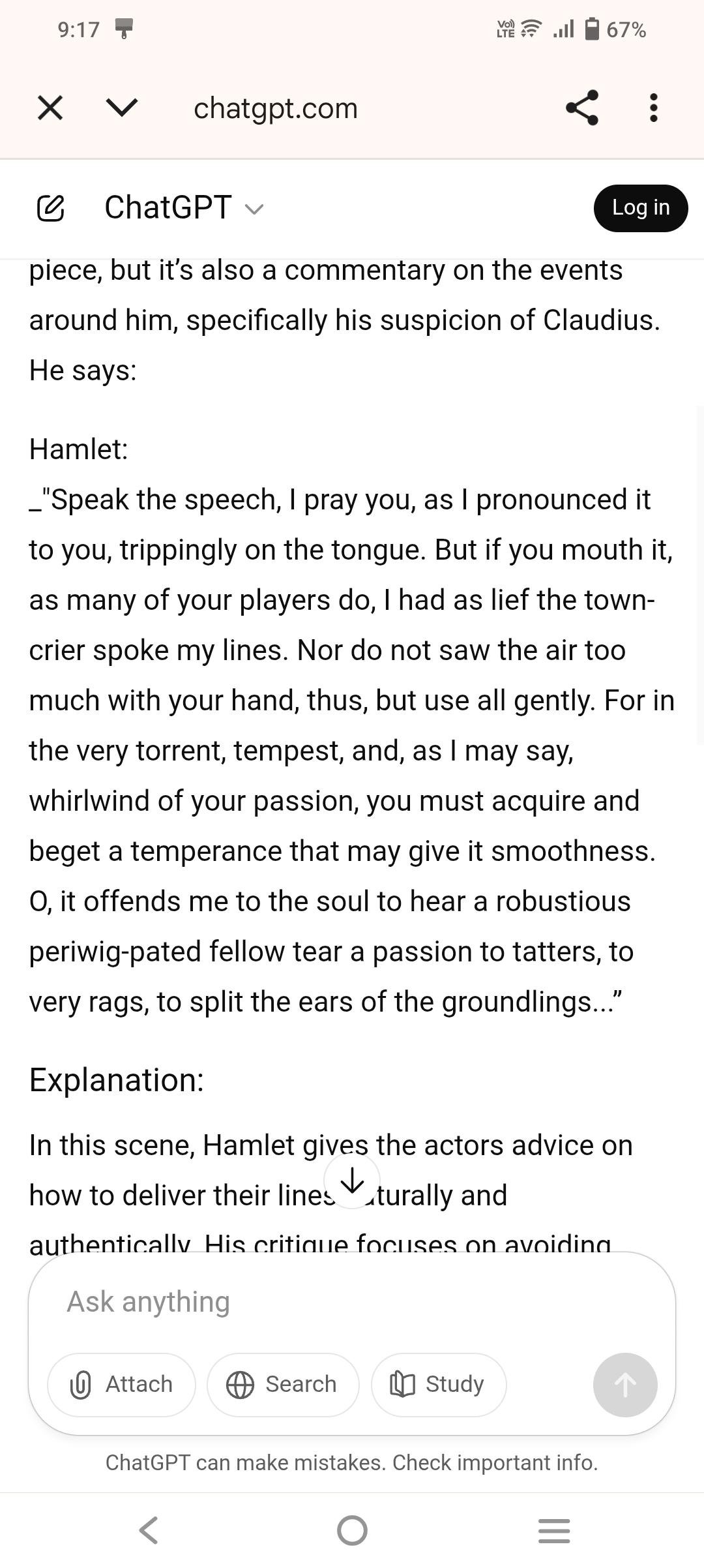
Task: Close the browser tab with X
Action: (x=50, y=108)
